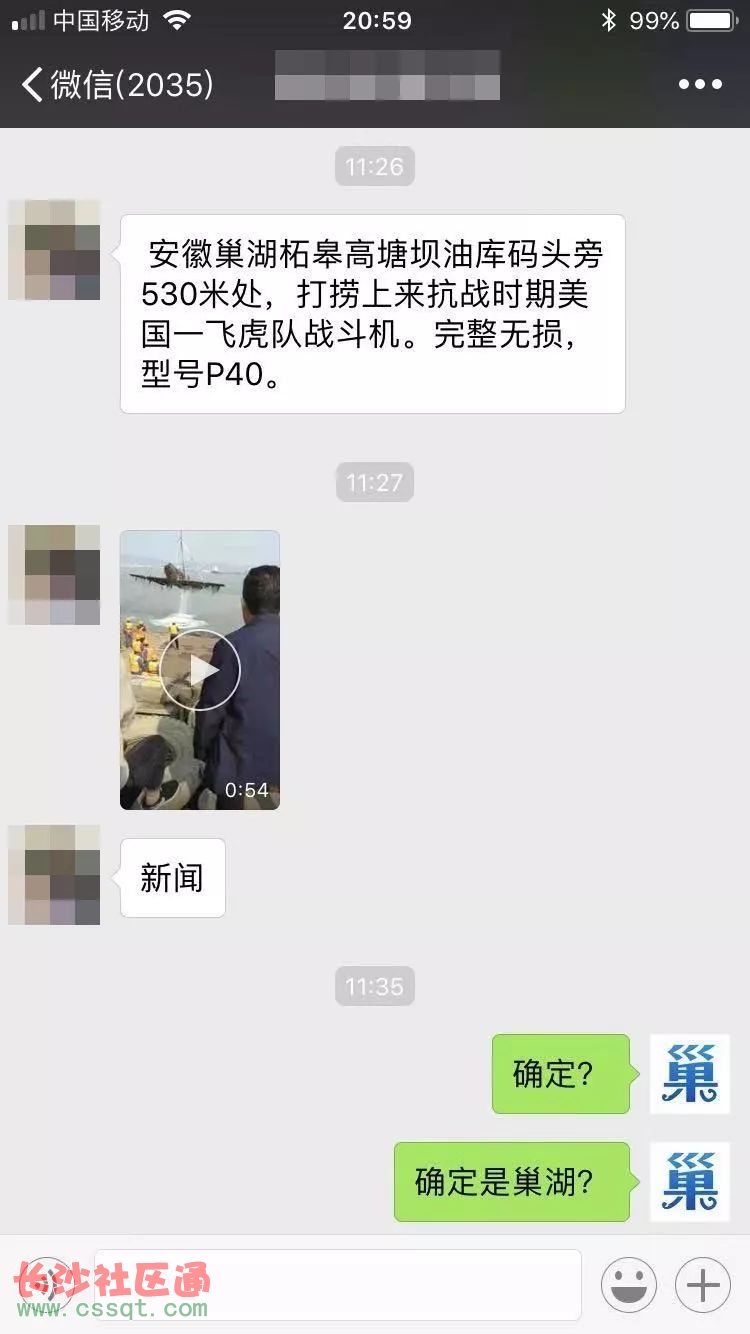
Task: Open the emoji sticker panel
Action: pyautogui.click(x=629, y=1285)
